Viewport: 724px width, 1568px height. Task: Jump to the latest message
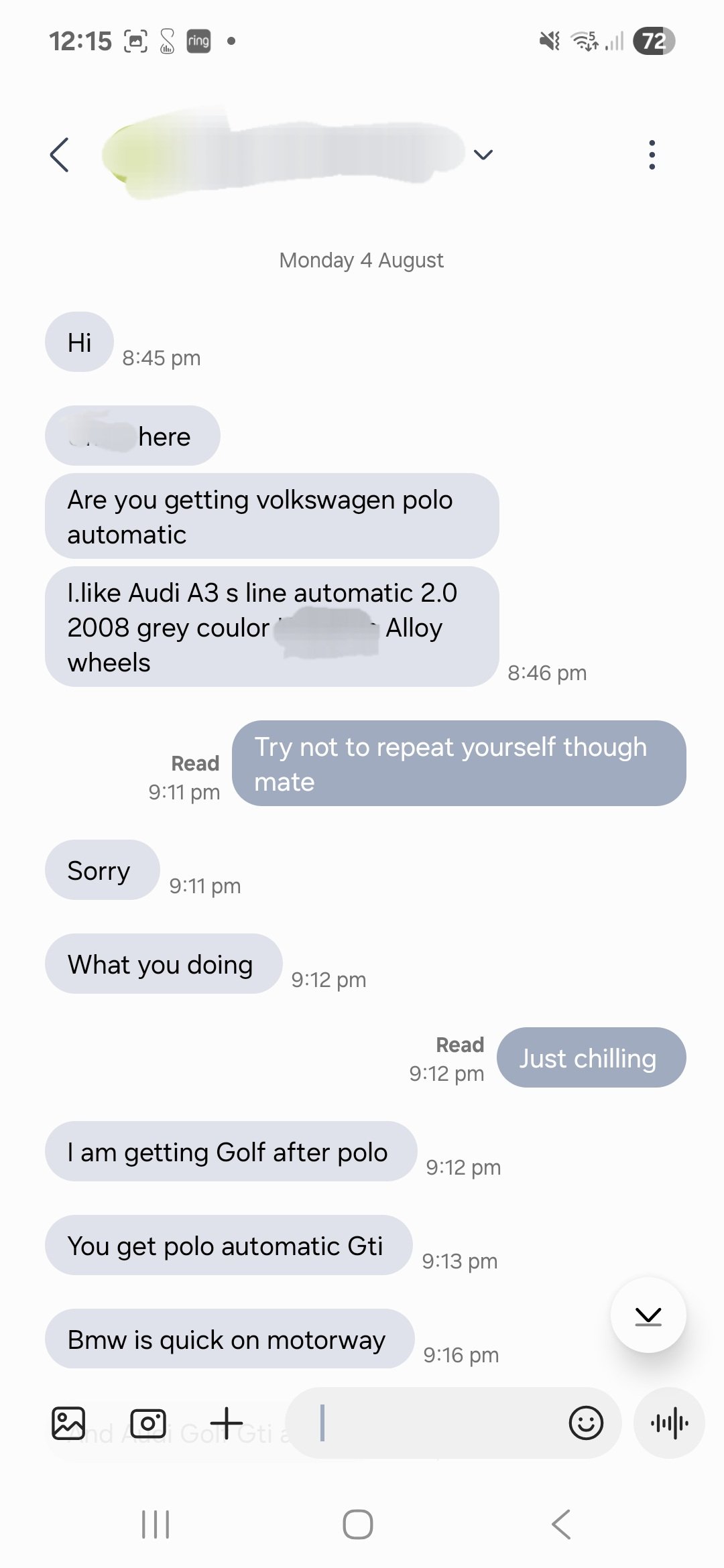point(648,1315)
